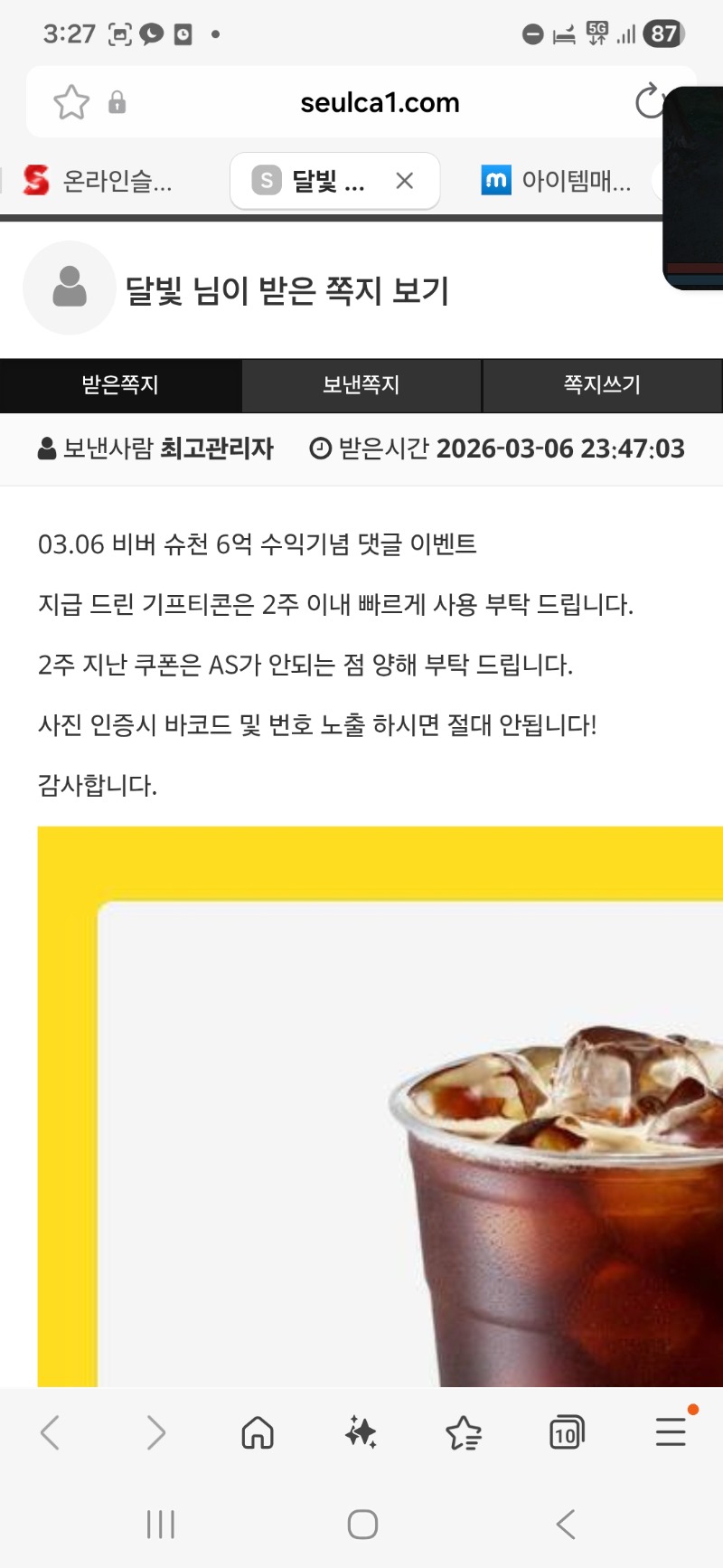
Task: Go forward in browser history
Action: point(155,1432)
